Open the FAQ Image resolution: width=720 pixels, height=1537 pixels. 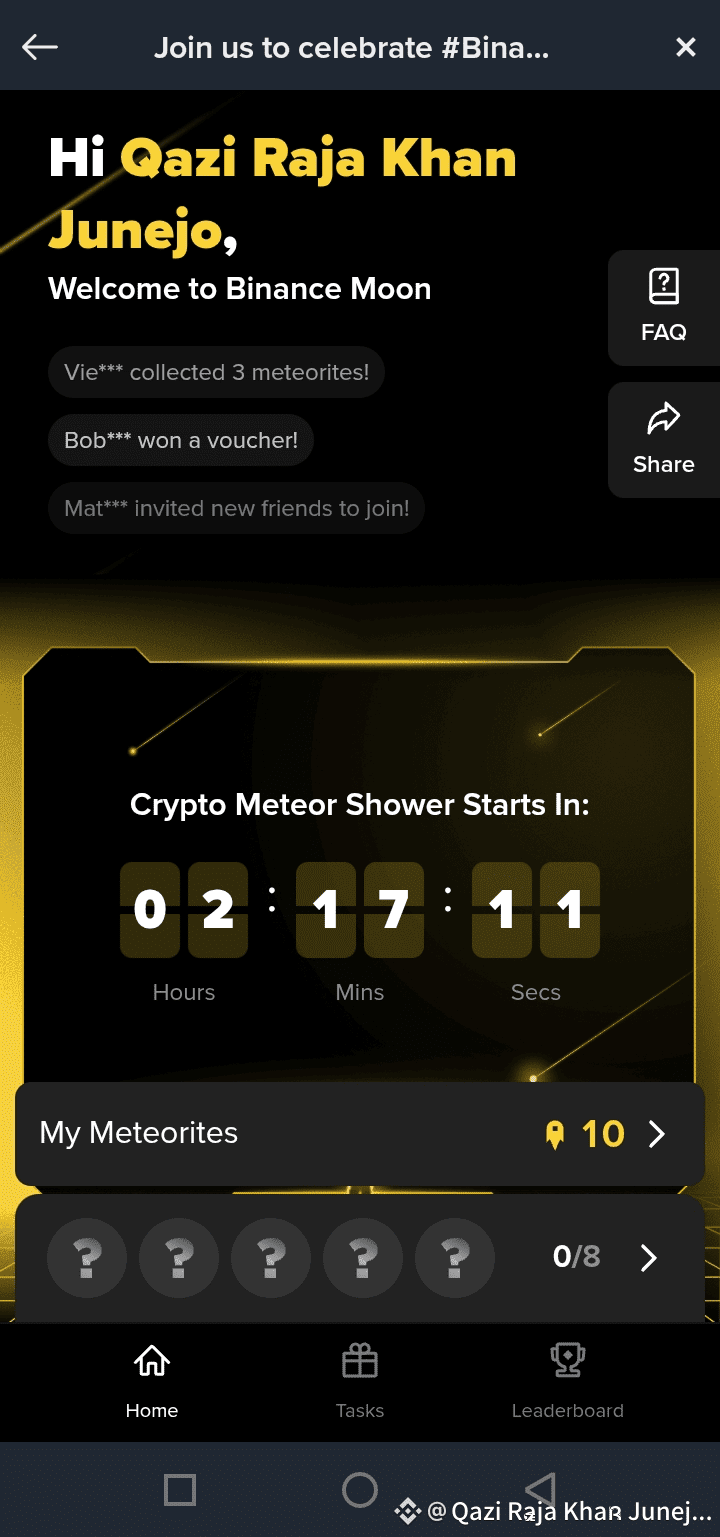(x=664, y=307)
